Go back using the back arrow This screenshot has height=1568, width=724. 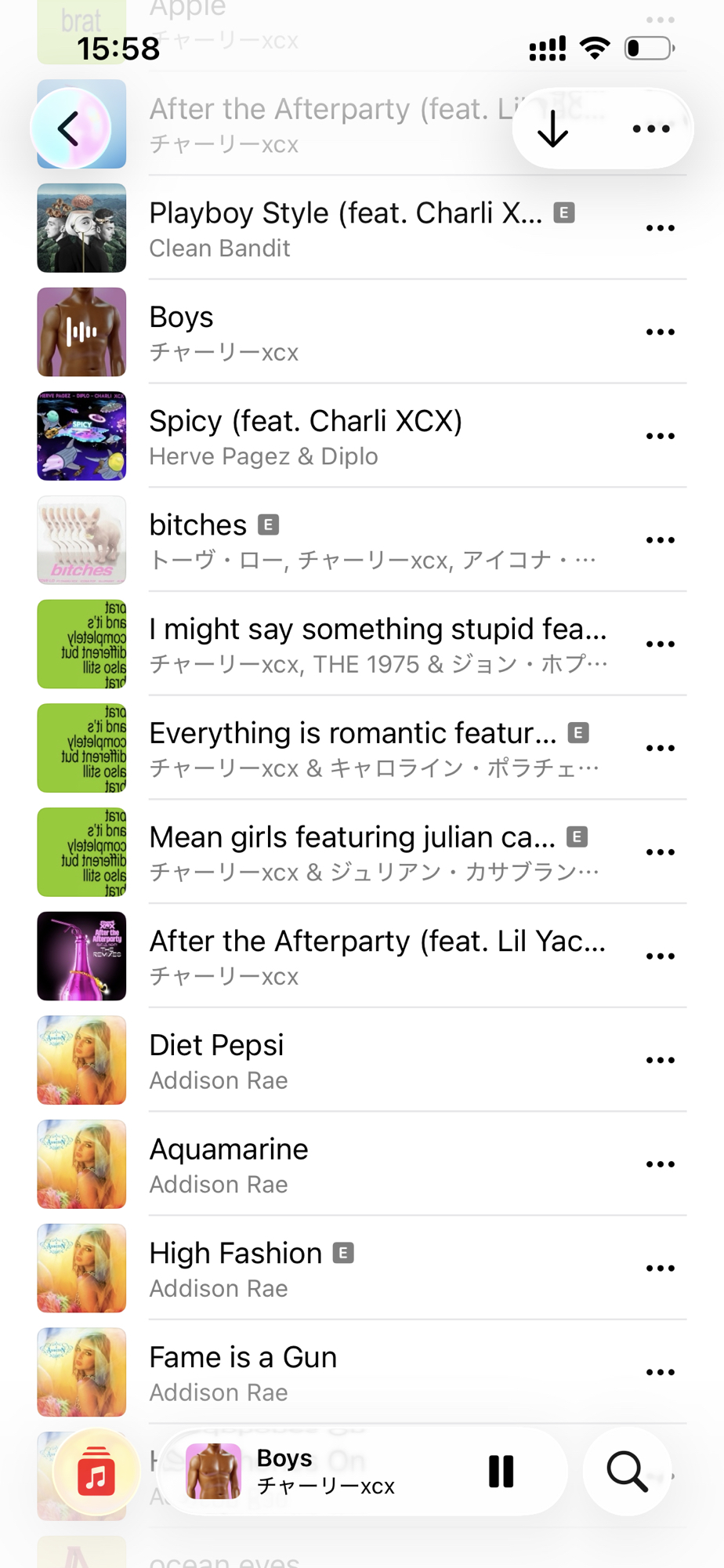pos(70,129)
